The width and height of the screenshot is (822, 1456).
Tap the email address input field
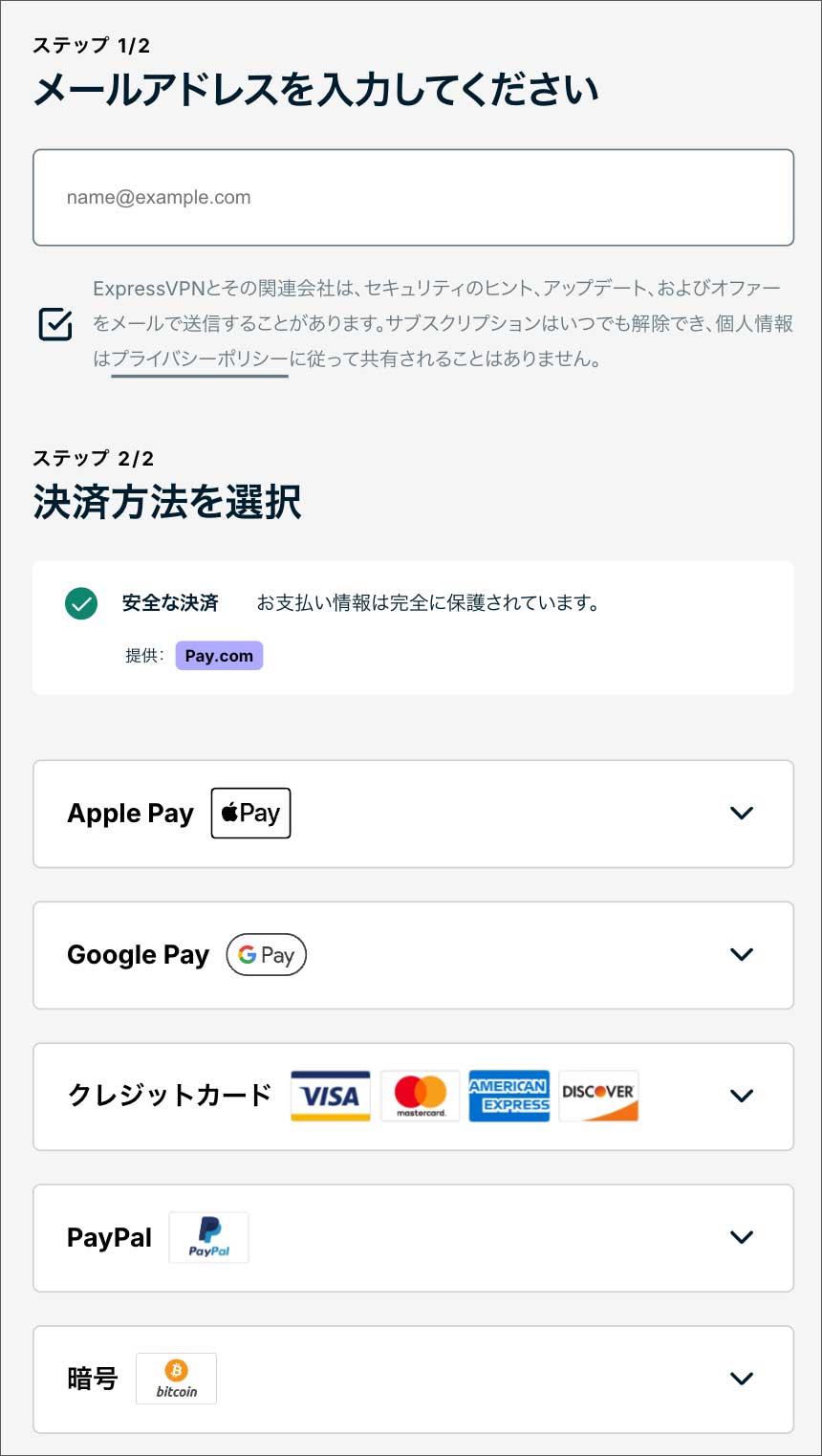coord(413,198)
